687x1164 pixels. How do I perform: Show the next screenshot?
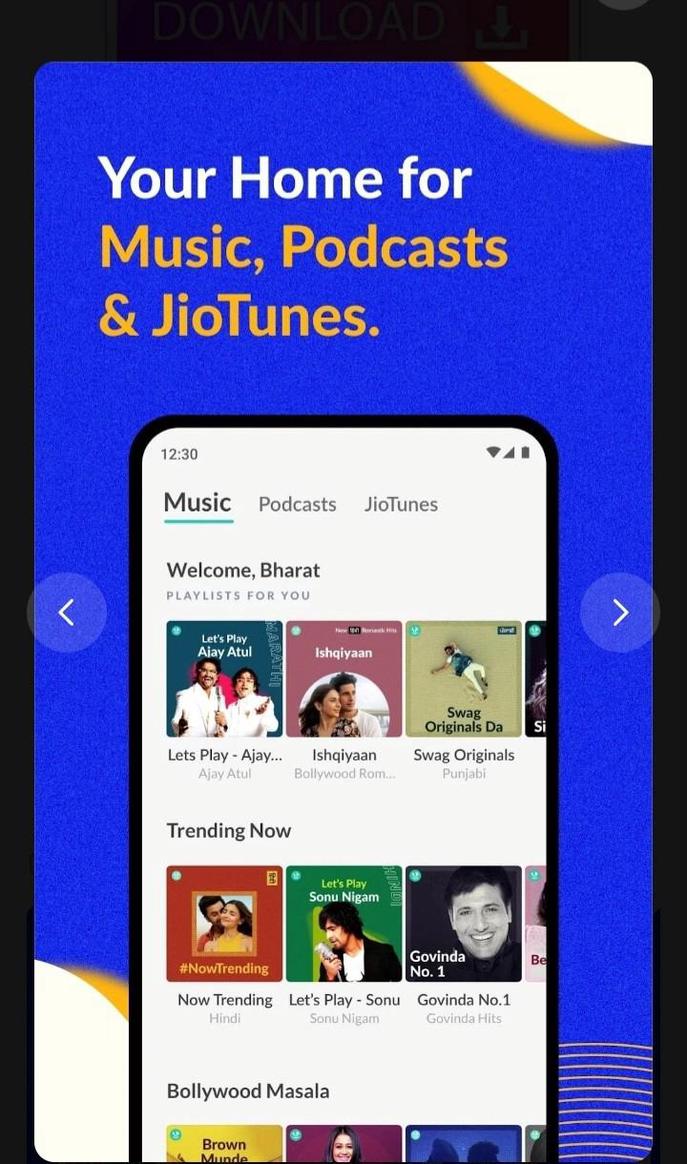pyautogui.click(x=620, y=612)
